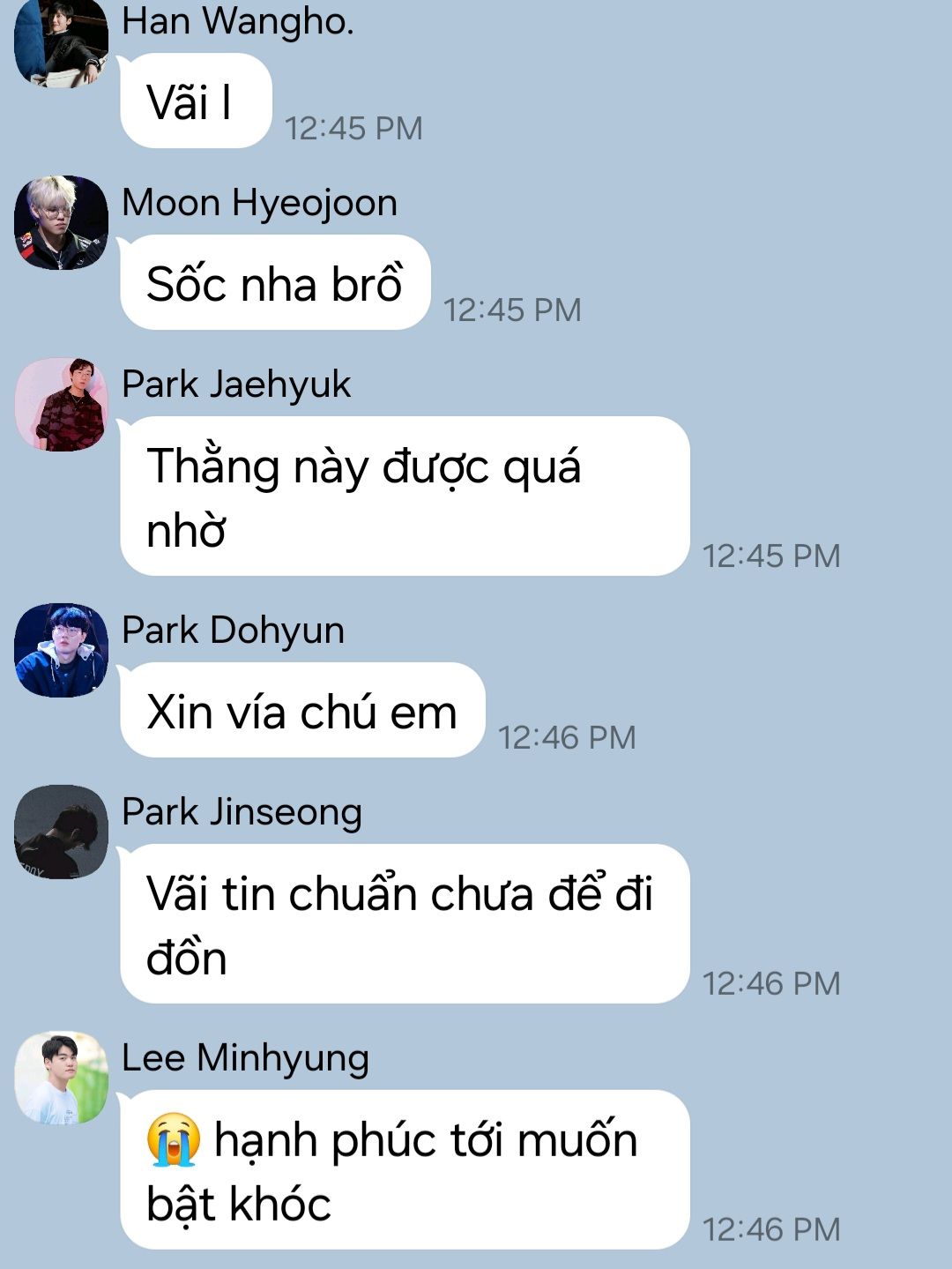This screenshot has height=1269, width=952.
Task: Open Lee Minhyung's profile picture
Action: (x=61, y=1078)
